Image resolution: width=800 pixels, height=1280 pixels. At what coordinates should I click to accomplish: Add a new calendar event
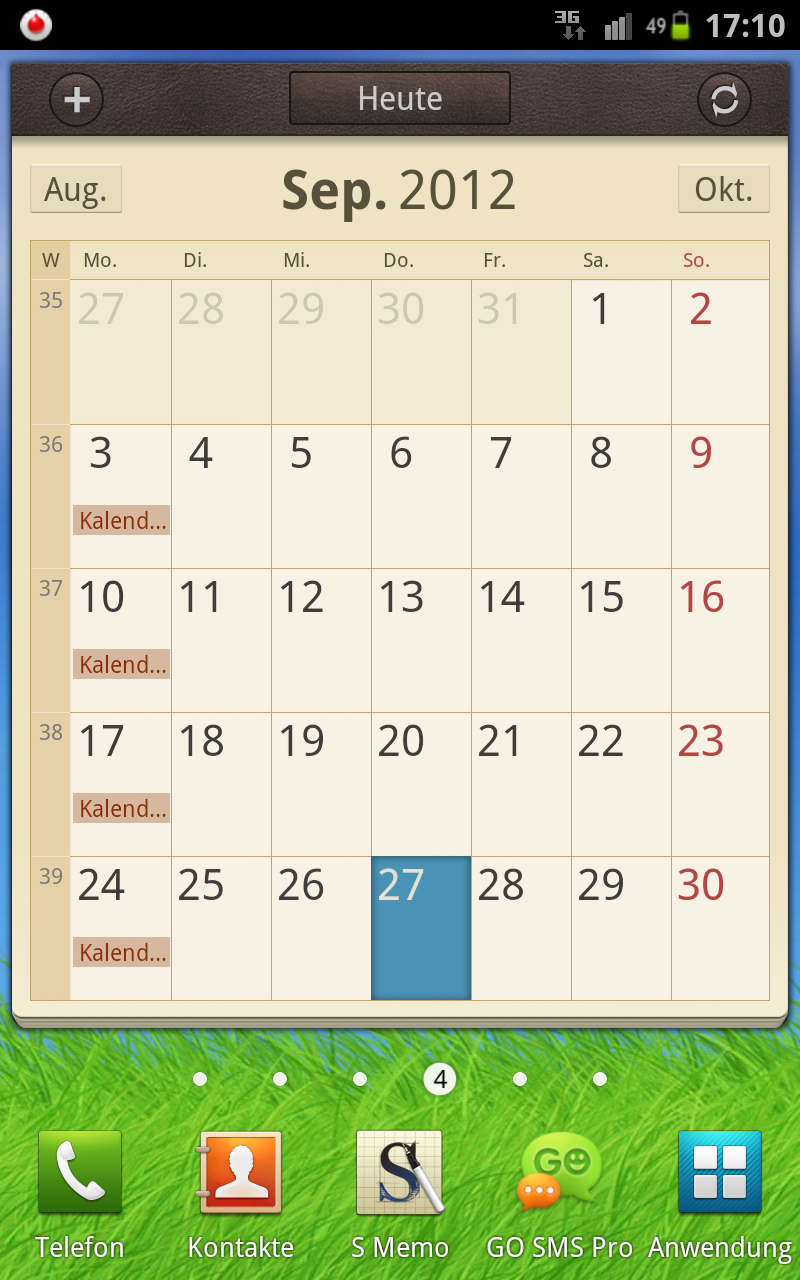[77, 100]
